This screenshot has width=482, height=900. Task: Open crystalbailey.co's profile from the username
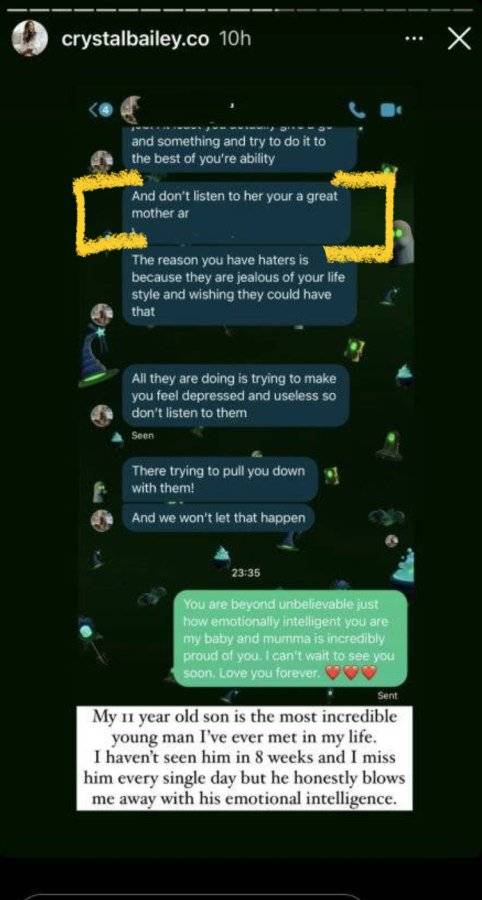135,39
